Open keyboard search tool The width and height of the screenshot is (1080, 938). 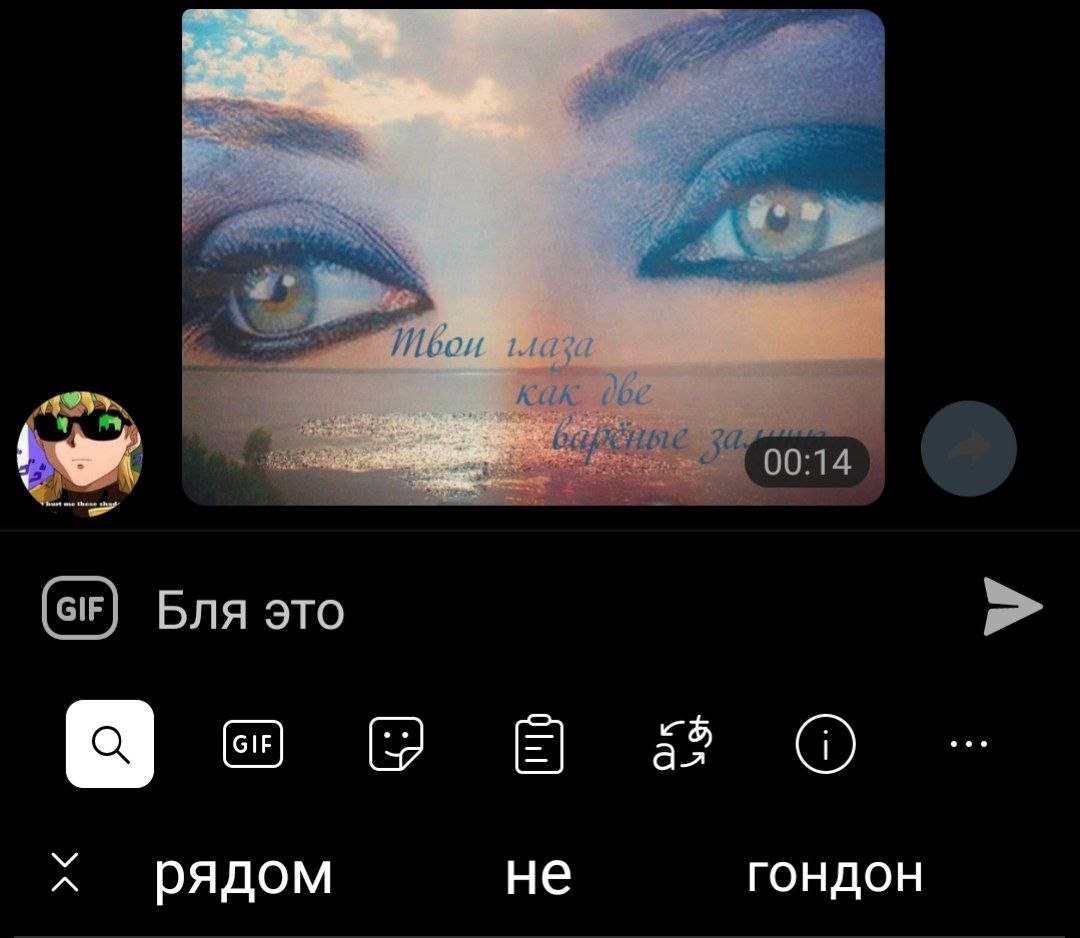[110, 744]
